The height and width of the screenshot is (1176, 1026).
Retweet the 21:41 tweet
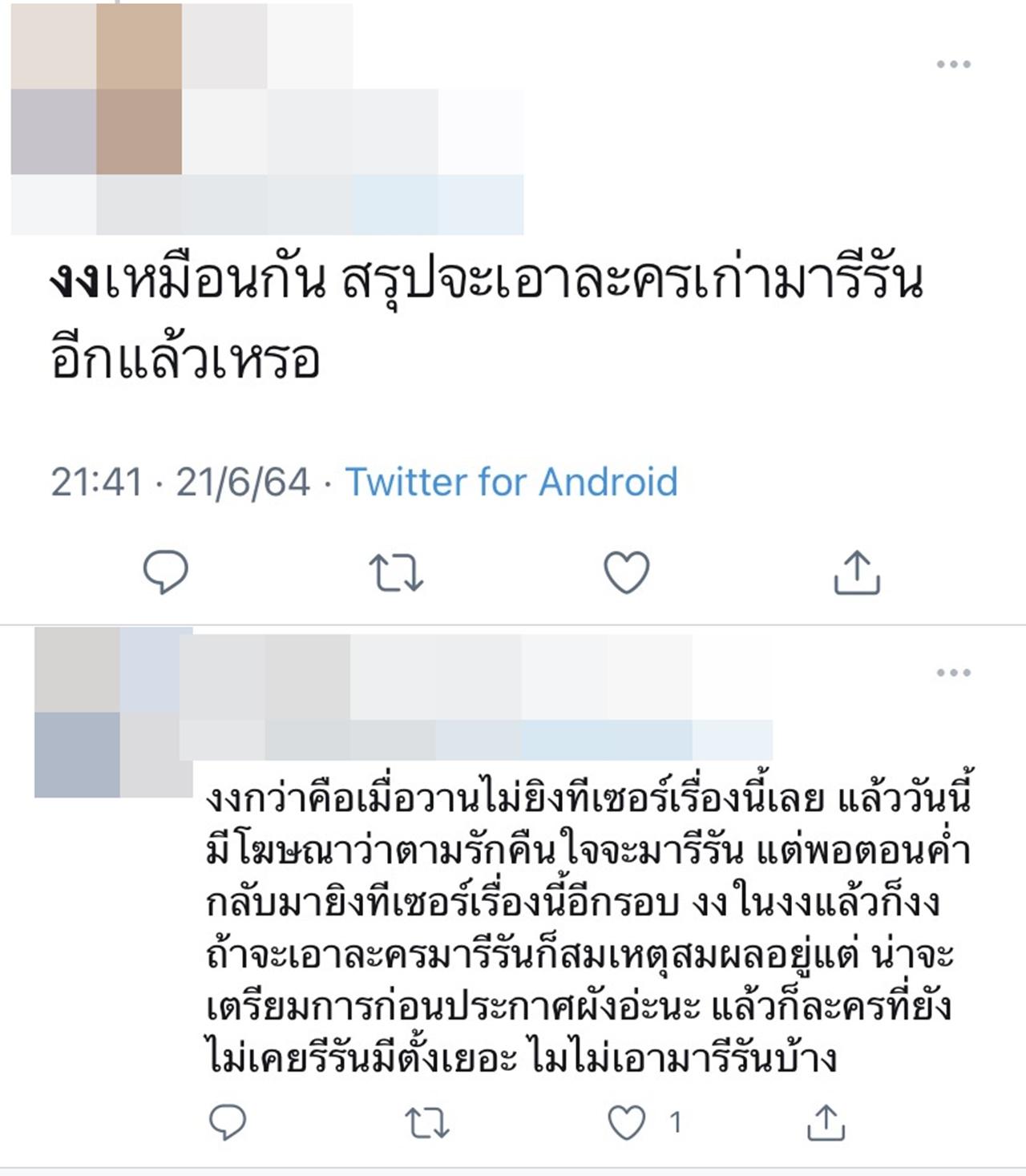coord(395,572)
